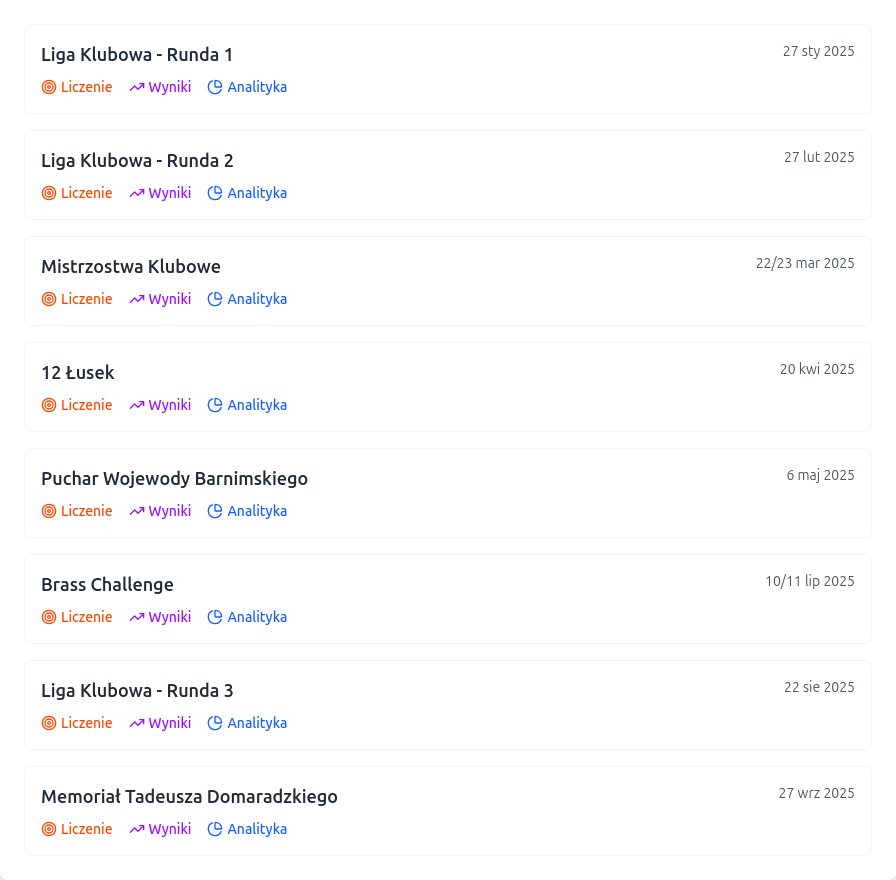Check Wyniki for 12 Łusek
The width and height of the screenshot is (896, 880).
pos(160,405)
